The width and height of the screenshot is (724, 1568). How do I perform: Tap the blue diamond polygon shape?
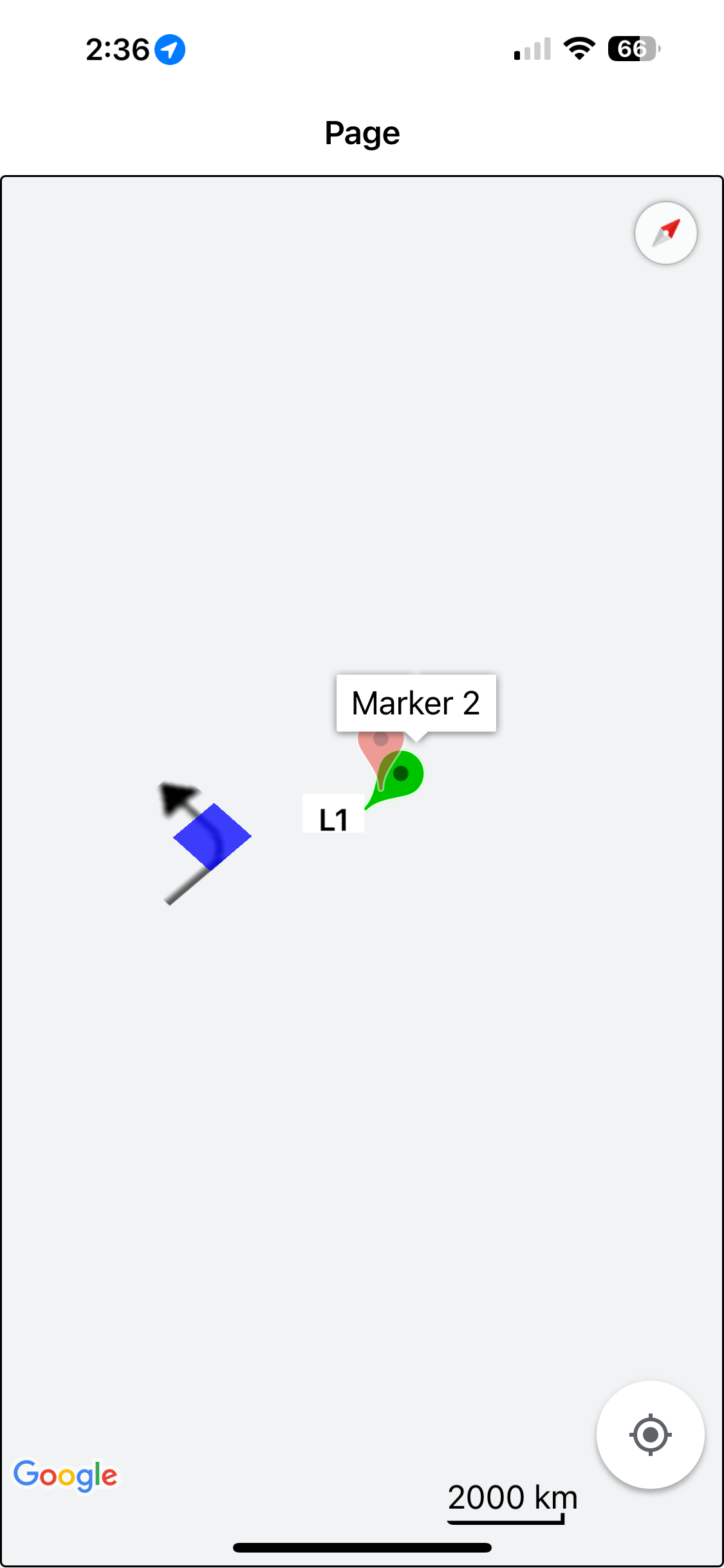(x=212, y=837)
